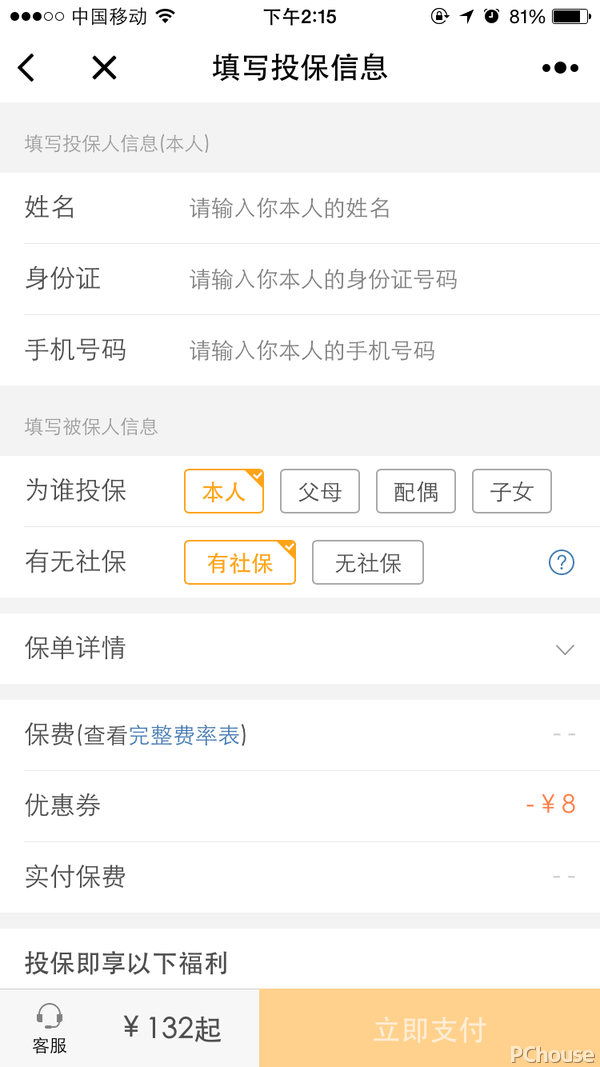Select the 配偶 option

click(415, 491)
